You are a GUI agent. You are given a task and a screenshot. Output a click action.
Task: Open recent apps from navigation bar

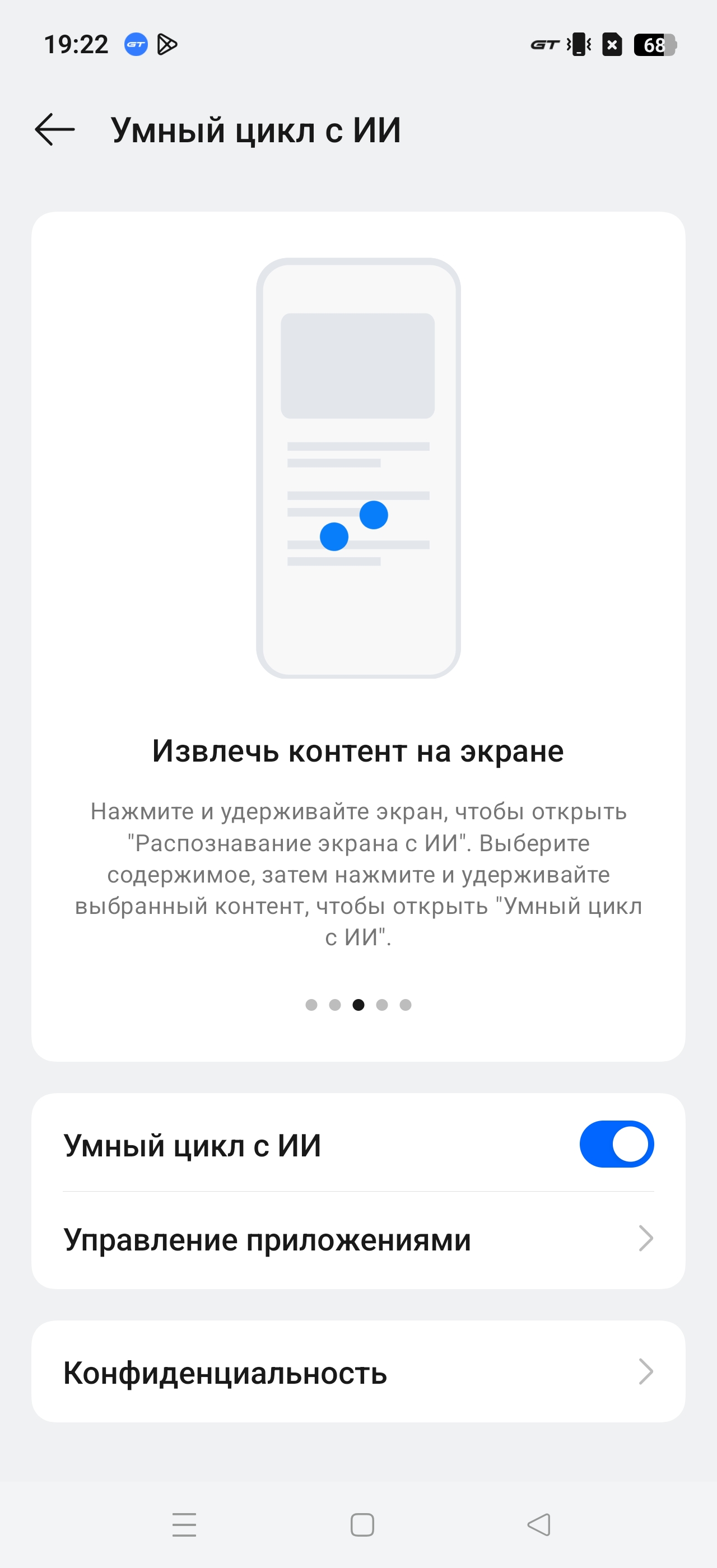pyautogui.click(x=184, y=1525)
